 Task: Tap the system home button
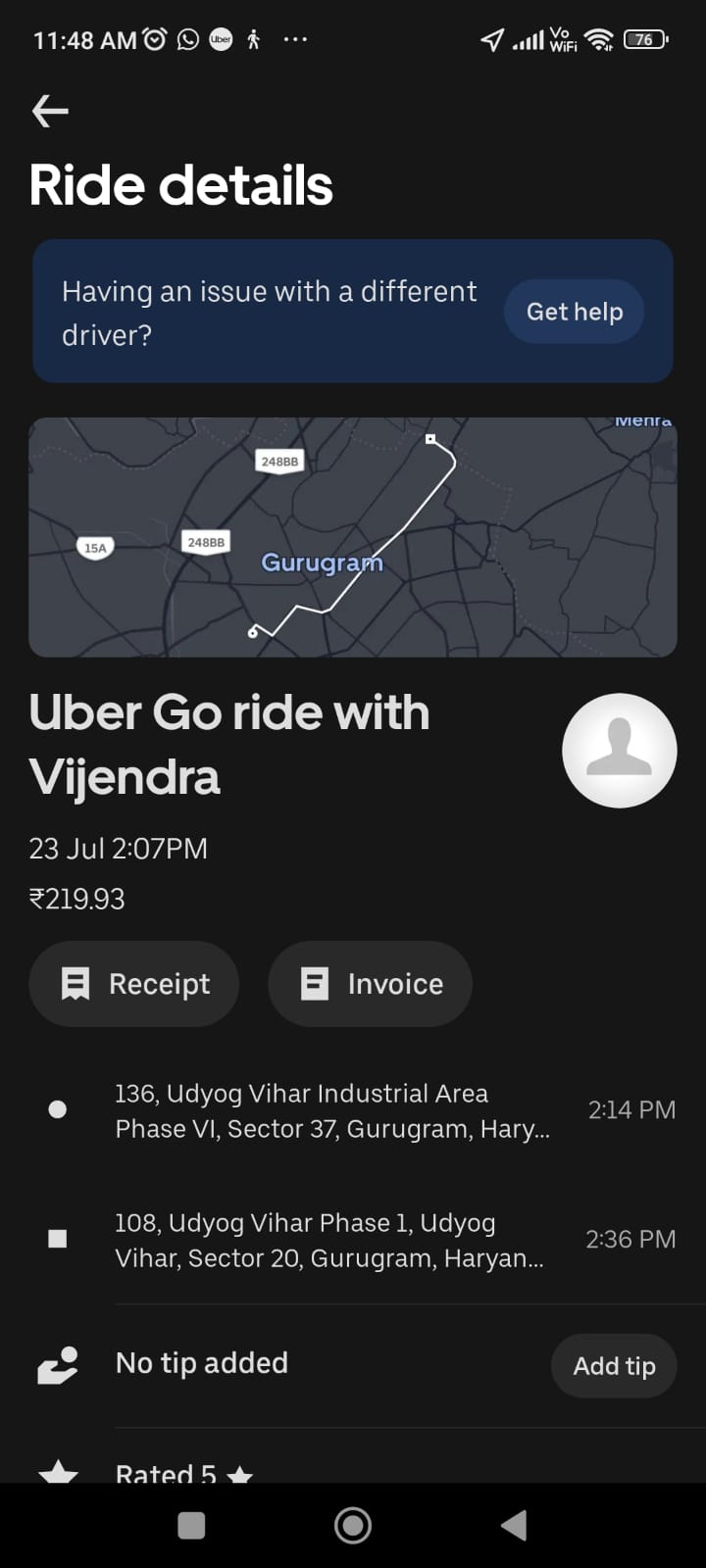pos(353,1525)
